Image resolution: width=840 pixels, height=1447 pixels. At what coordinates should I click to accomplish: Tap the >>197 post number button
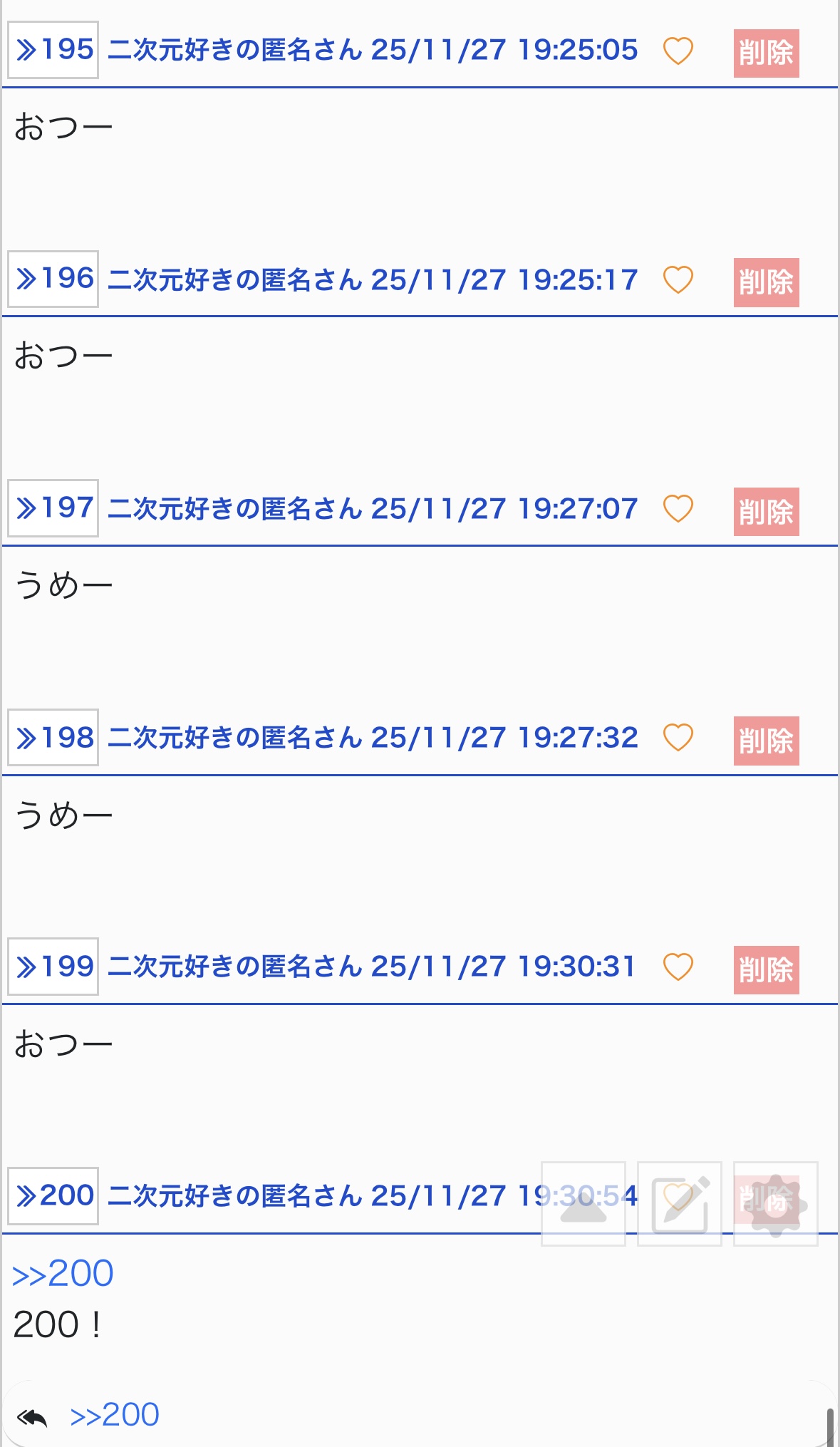(x=53, y=508)
